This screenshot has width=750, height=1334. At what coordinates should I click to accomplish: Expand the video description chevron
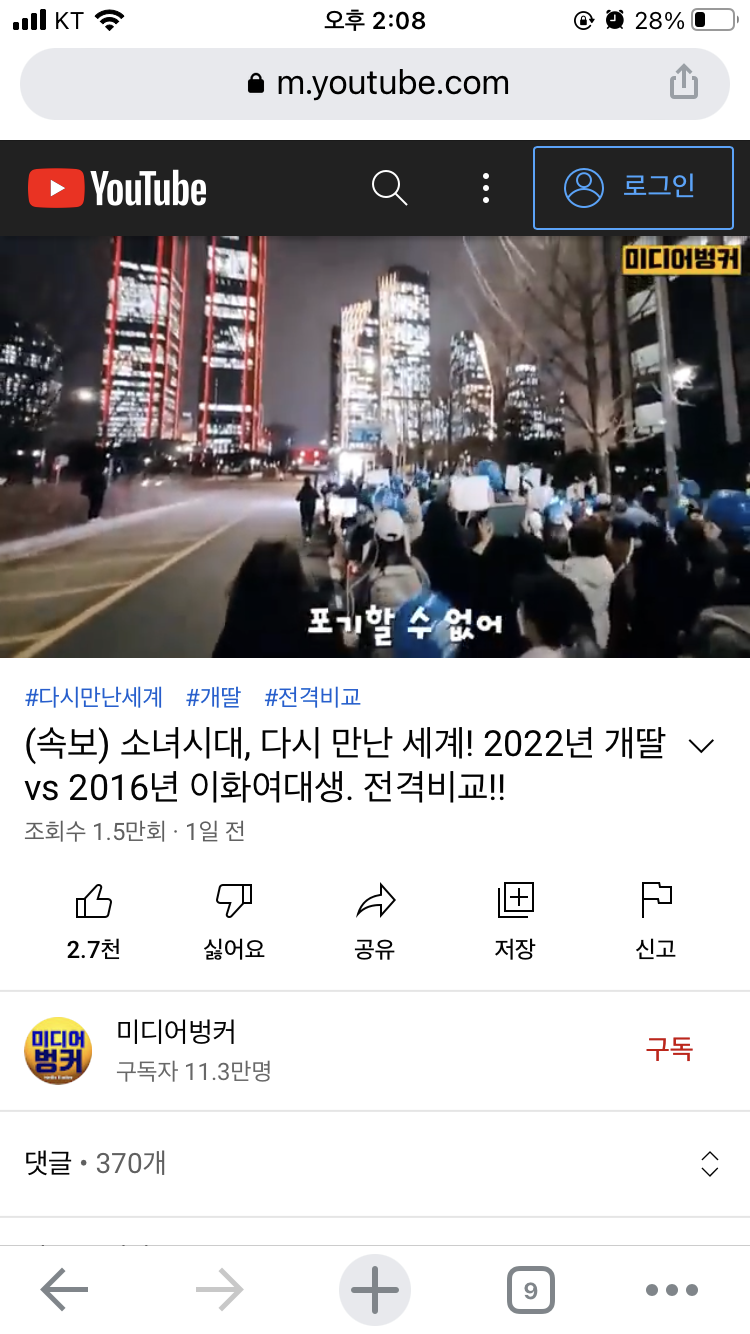tap(702, 746)
